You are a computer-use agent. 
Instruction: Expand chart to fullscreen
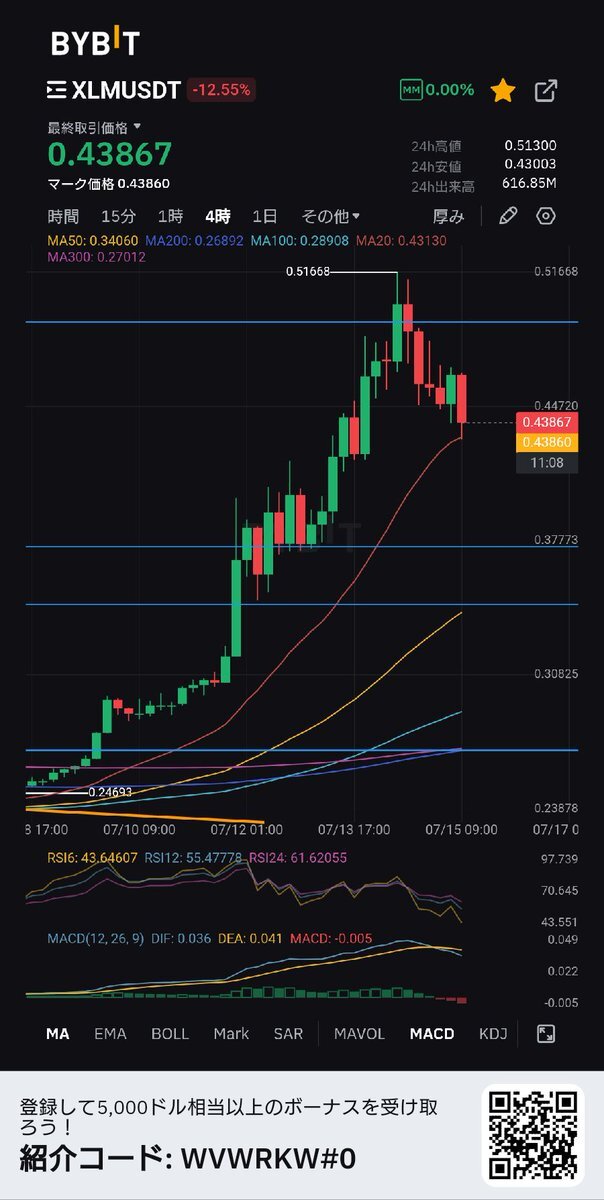[x=546, y=1034]
